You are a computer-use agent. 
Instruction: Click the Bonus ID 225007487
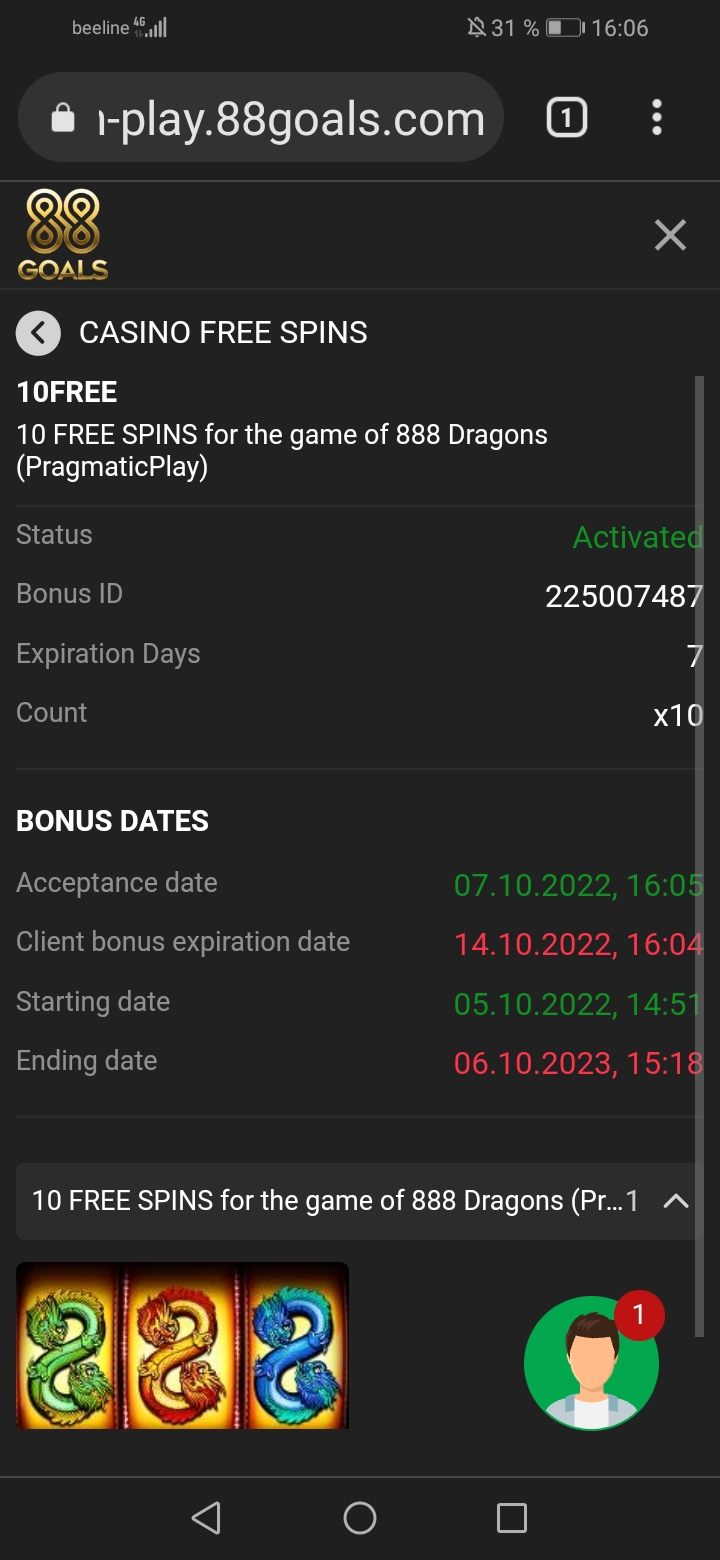click(x=623, y=596)
